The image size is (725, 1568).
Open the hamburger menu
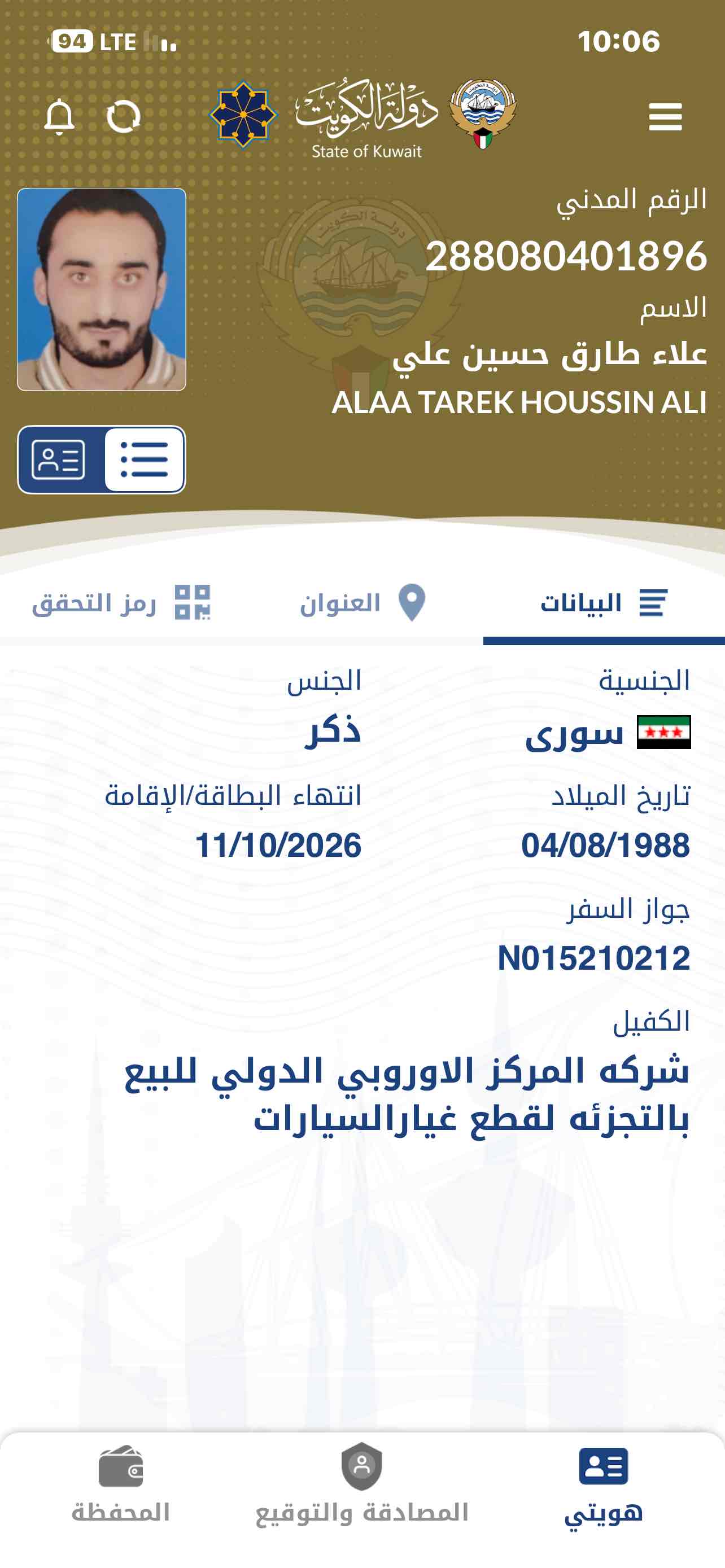point(665,117)
